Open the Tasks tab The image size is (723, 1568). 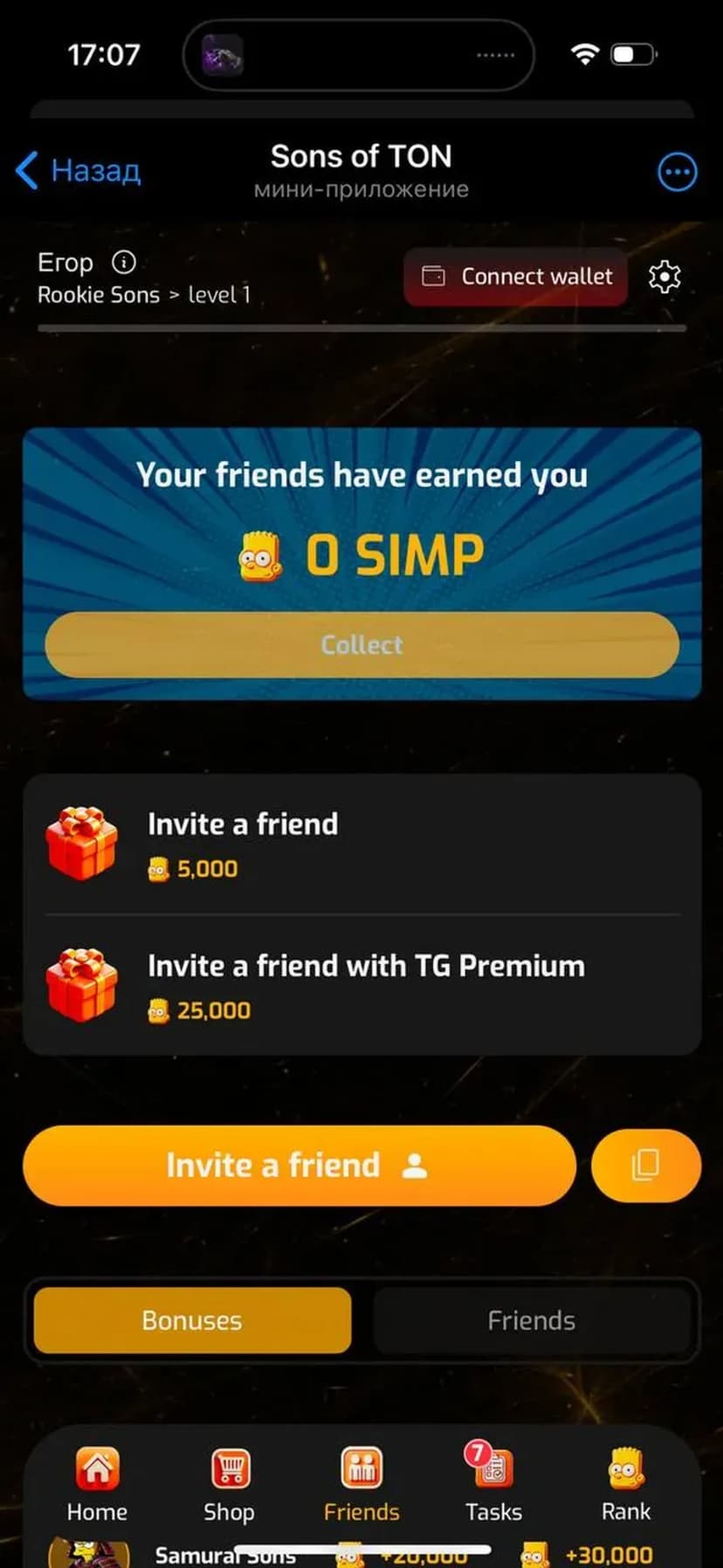point(493,1483)
